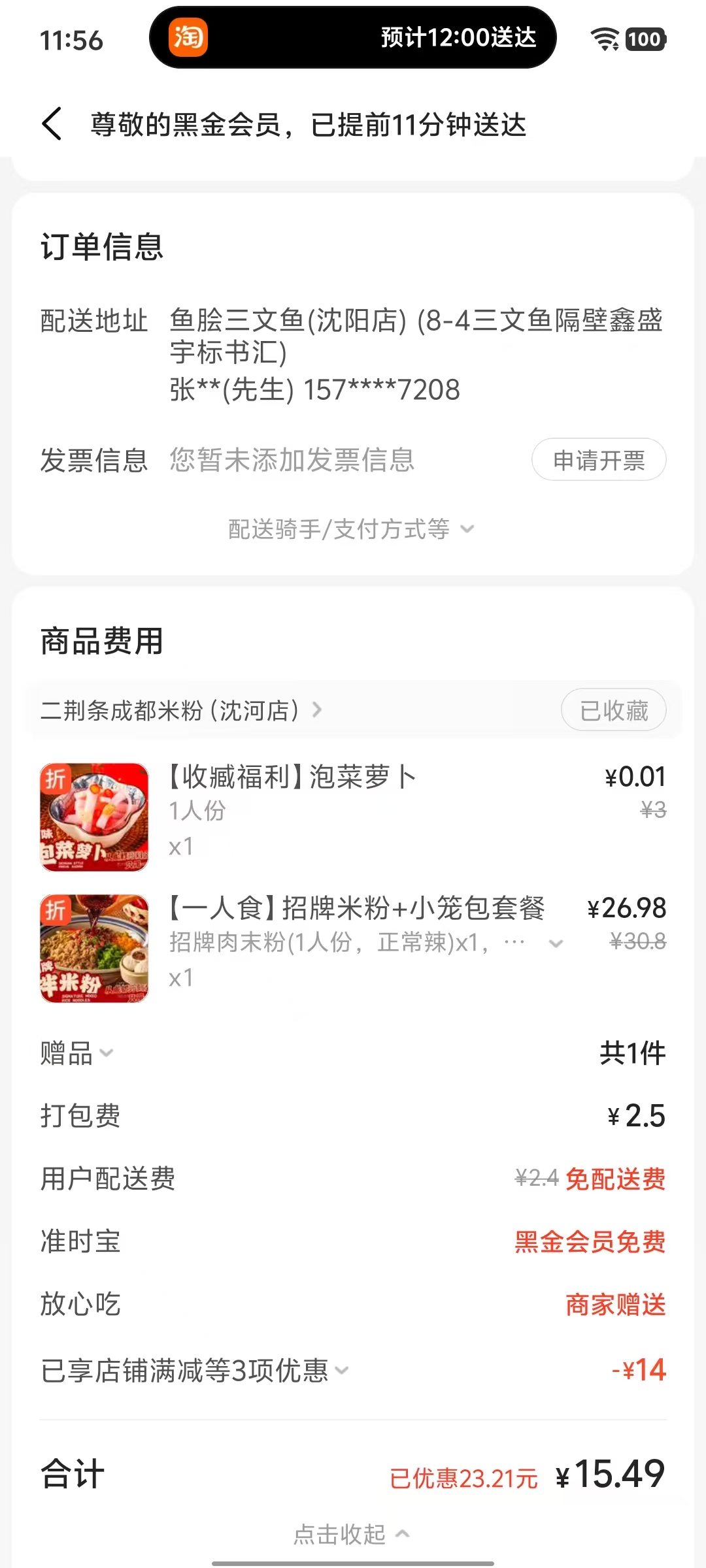The width and height of the screenshot is (706, 1568).
Task: Collapse the fee details with 点击收起
Action: [x=351, y=1533]
